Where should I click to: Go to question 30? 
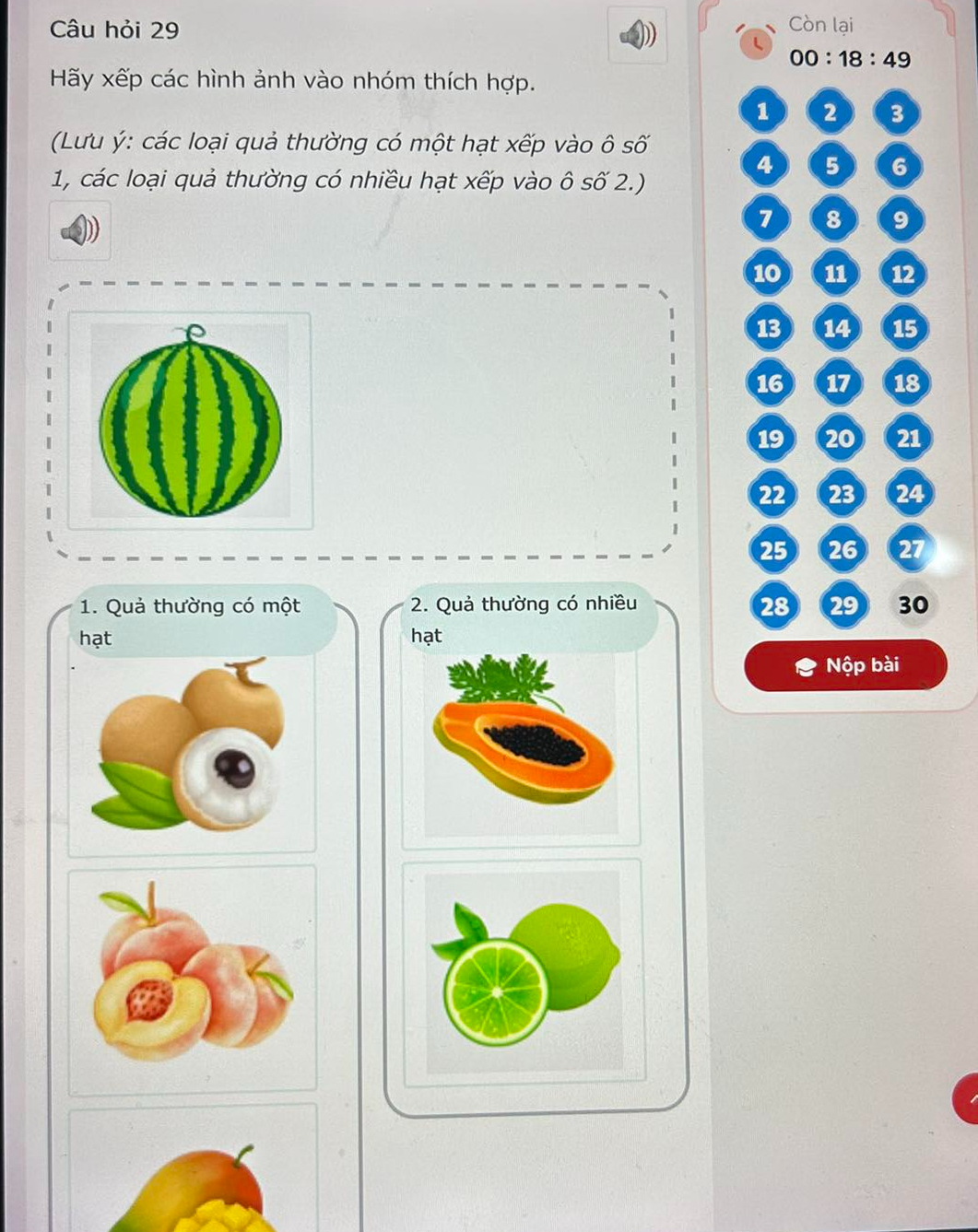(913, 605)
